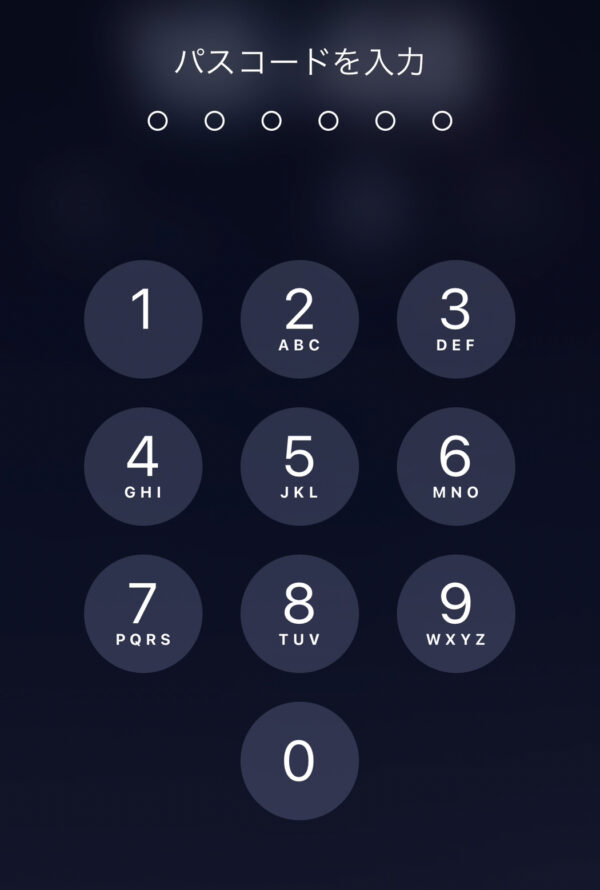Screen dimensions: 600x890
Task: Tap the 2 ABC key
Action: tap(299, 319)
